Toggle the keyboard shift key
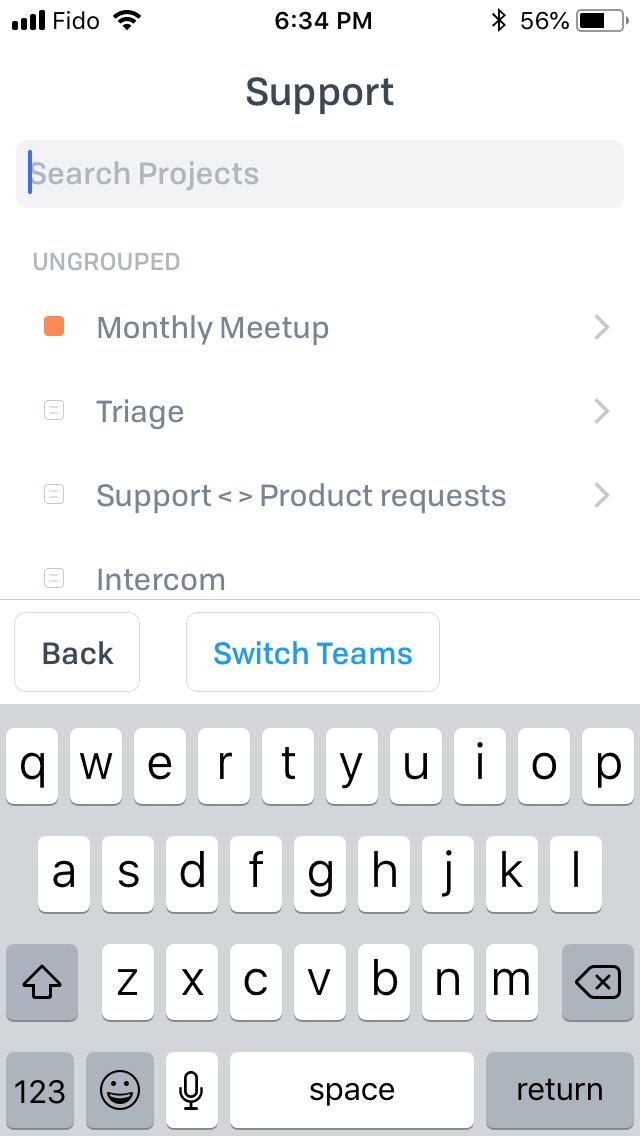 [41, 982]
